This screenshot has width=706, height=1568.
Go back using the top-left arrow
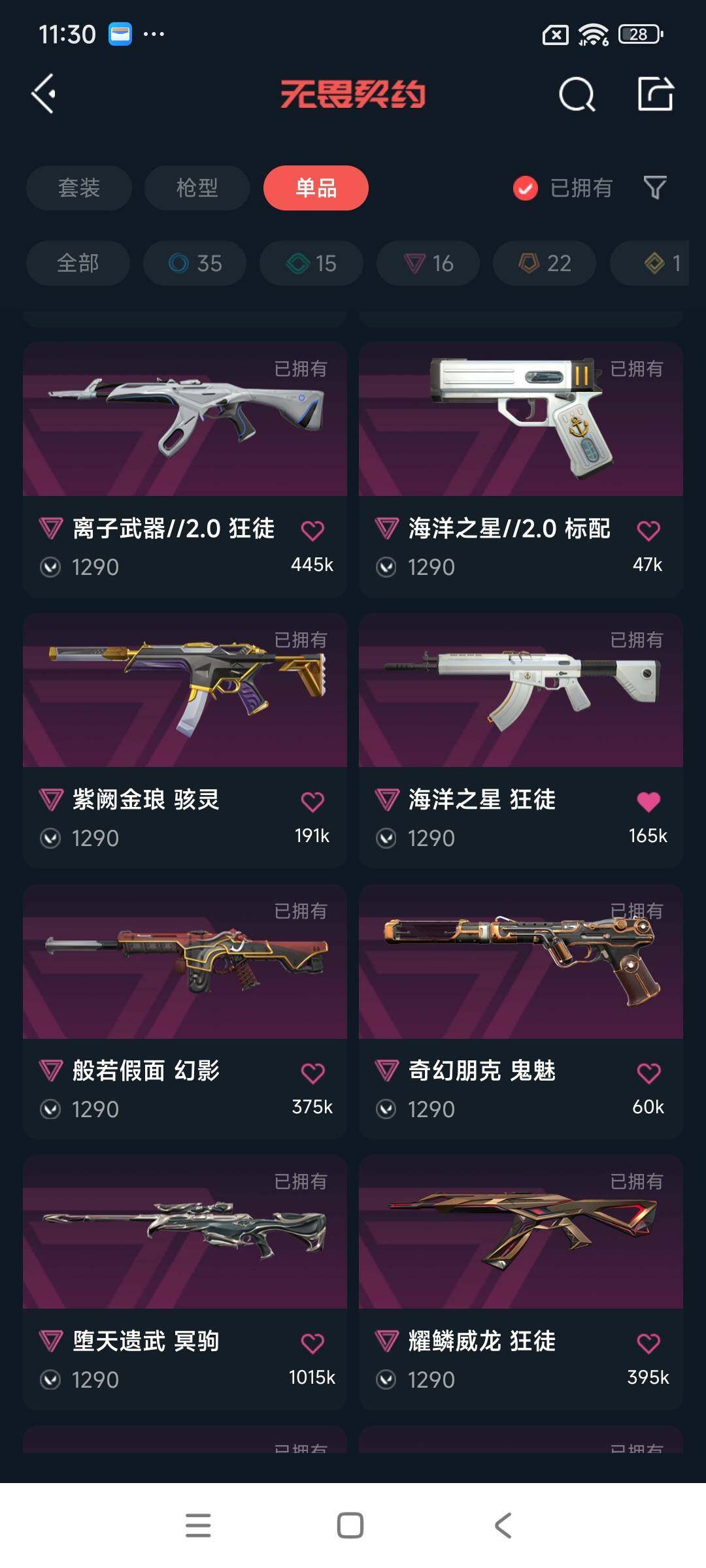pyautogui.click(x=44, y=94)
